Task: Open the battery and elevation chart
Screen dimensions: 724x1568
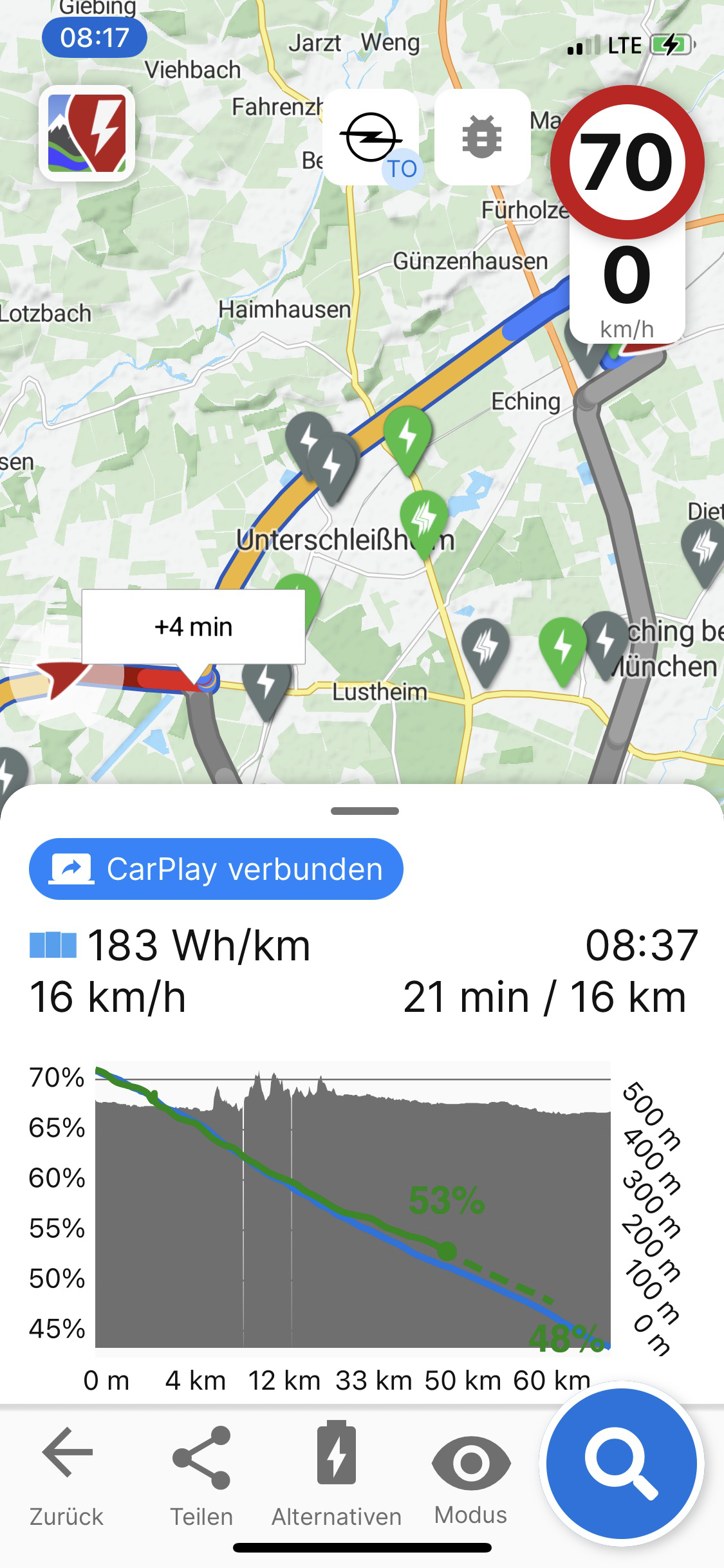Action: [353, 1210]
